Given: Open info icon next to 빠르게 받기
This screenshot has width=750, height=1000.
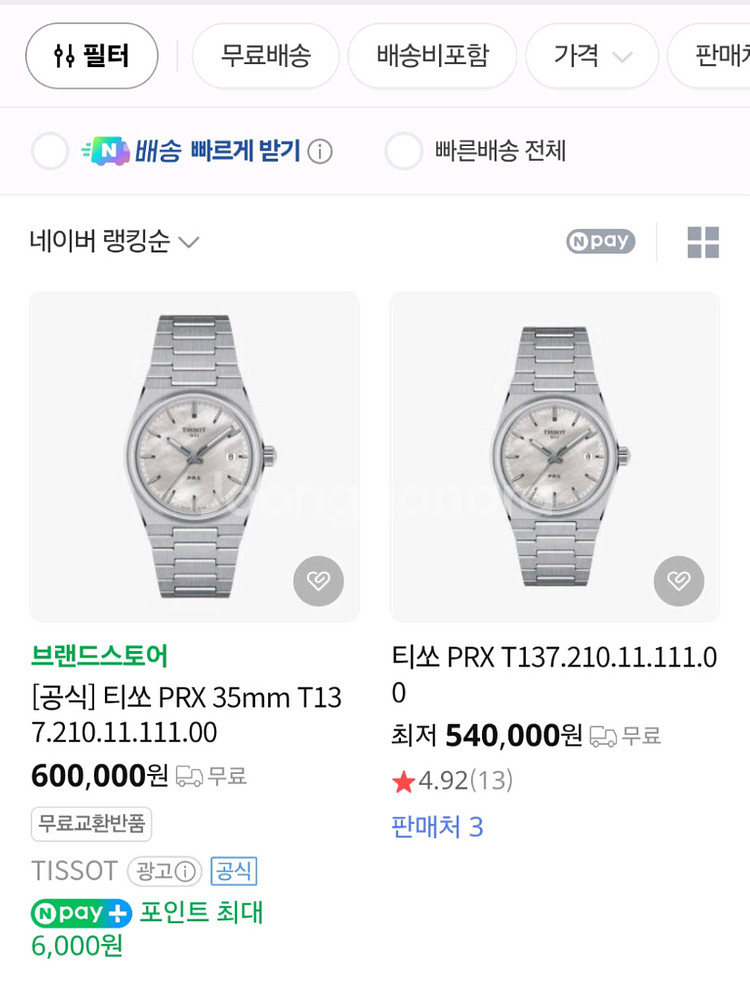Looking at the screenshot, I should tap(320, 152).
